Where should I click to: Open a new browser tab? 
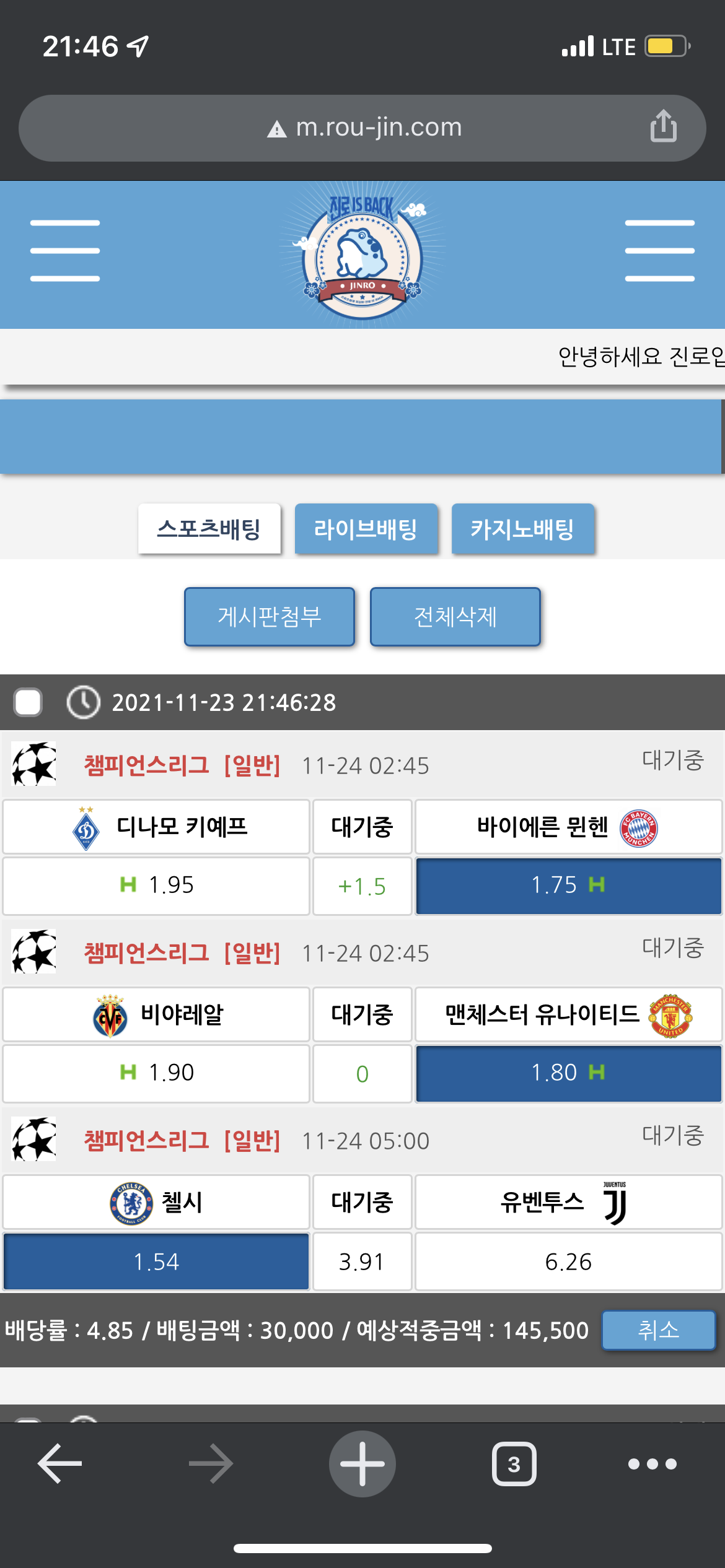click(362, 1464)
